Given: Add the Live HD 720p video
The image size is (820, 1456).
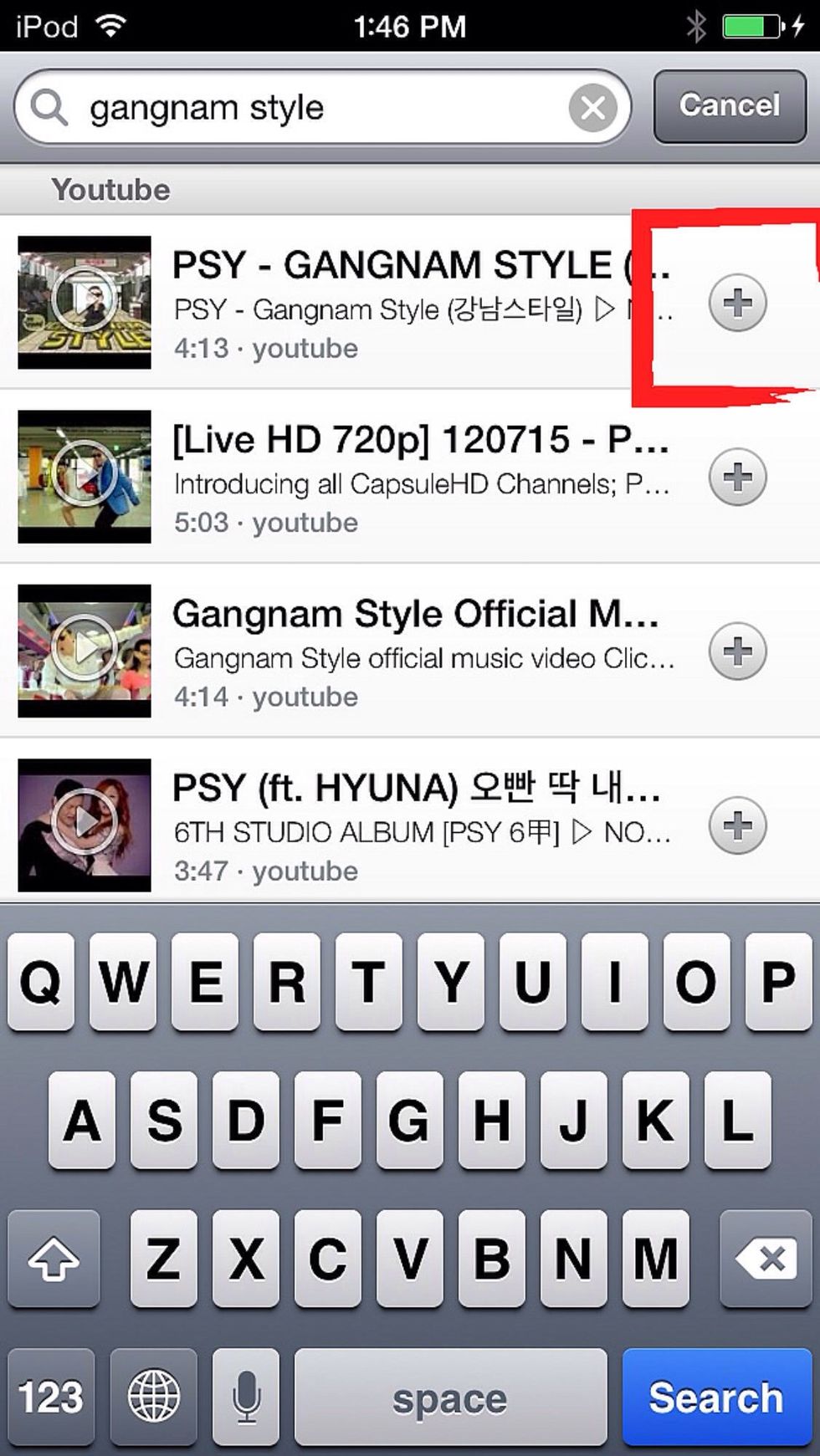Looking at the screenshot, I should (x=737, y=477).
